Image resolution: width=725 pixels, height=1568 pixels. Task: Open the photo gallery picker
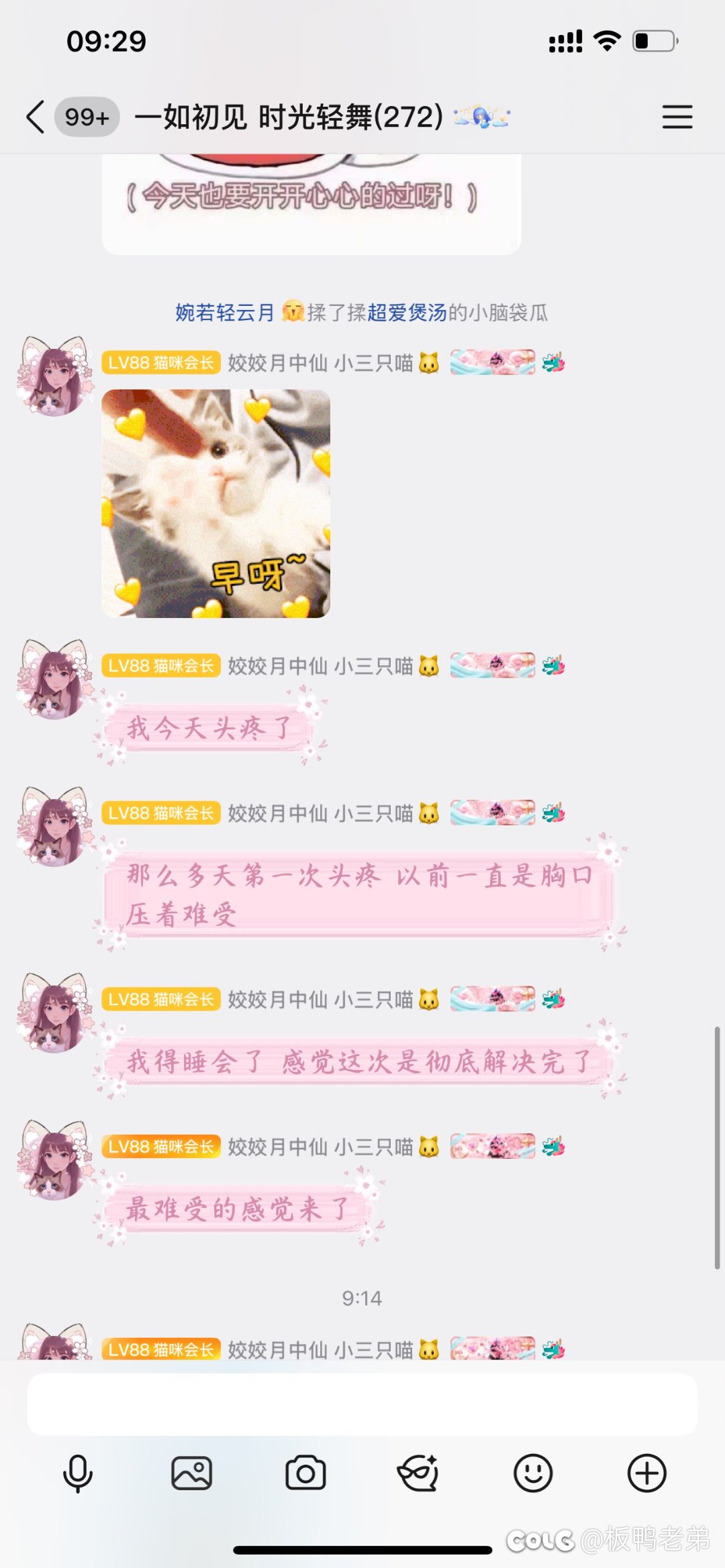click(x=191, y=1473)
